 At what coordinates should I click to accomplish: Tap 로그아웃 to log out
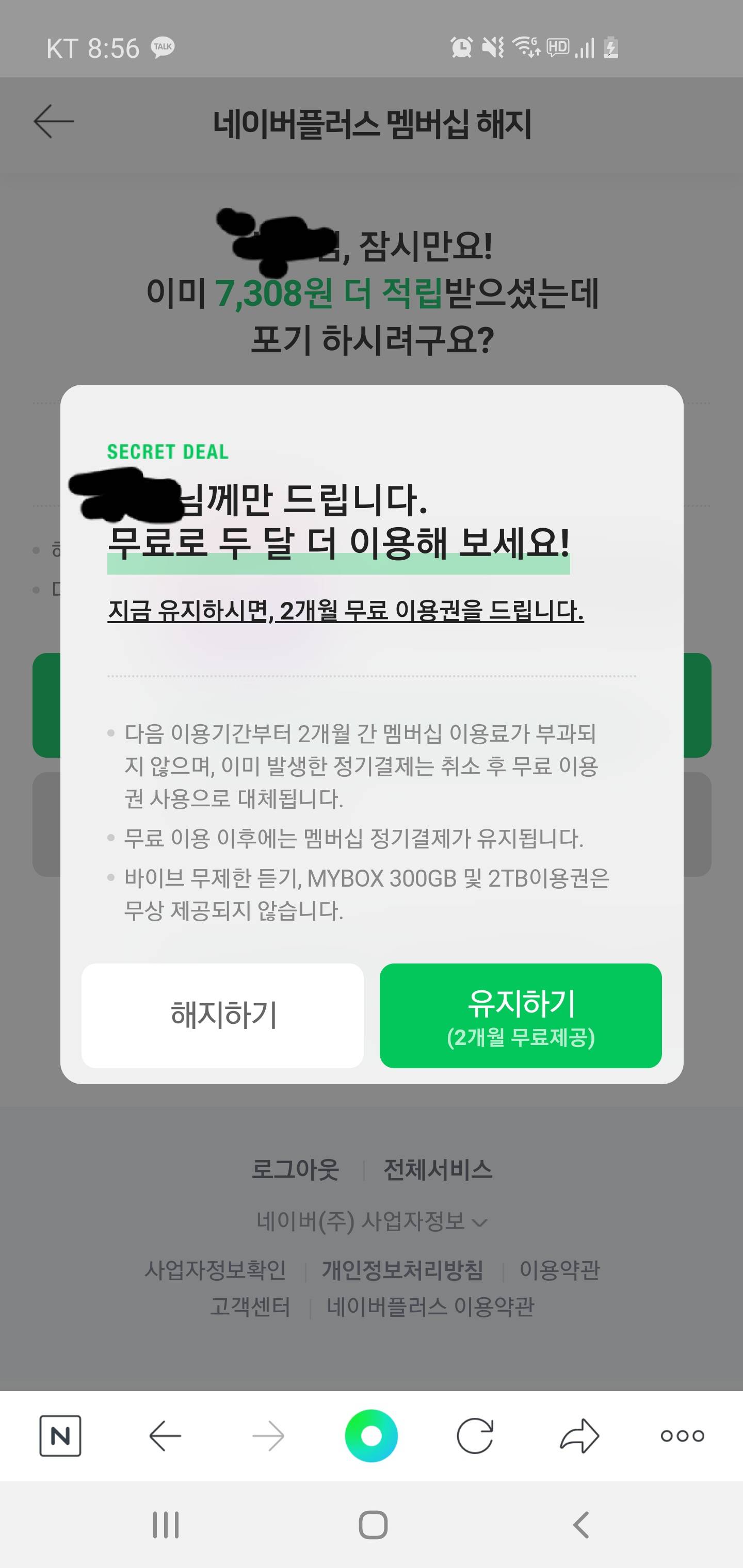tap(295, 1170)
